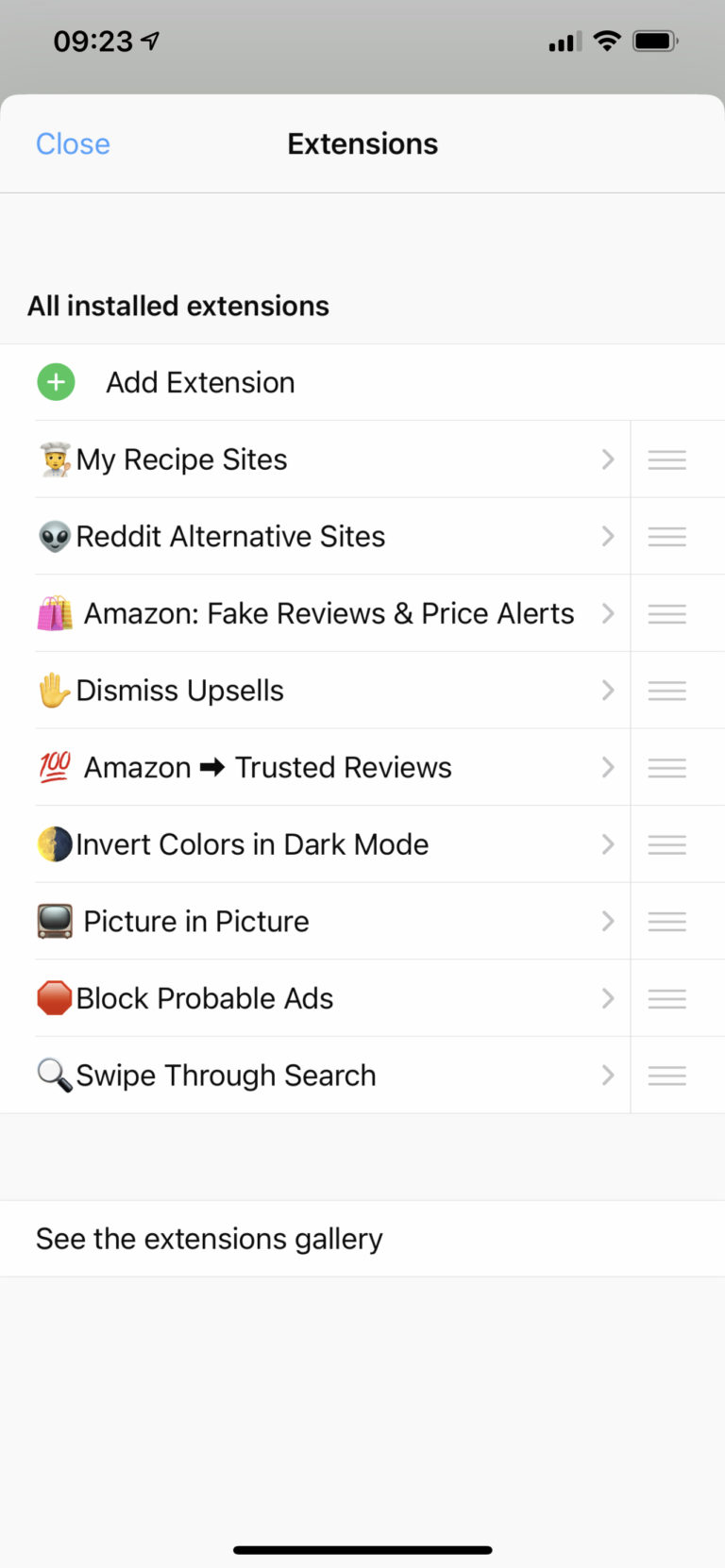The height and width of the screenshot is (1568, 725).
Task: Tap Close to dismiss the Extensions sheet
Action: pos(73,143)
